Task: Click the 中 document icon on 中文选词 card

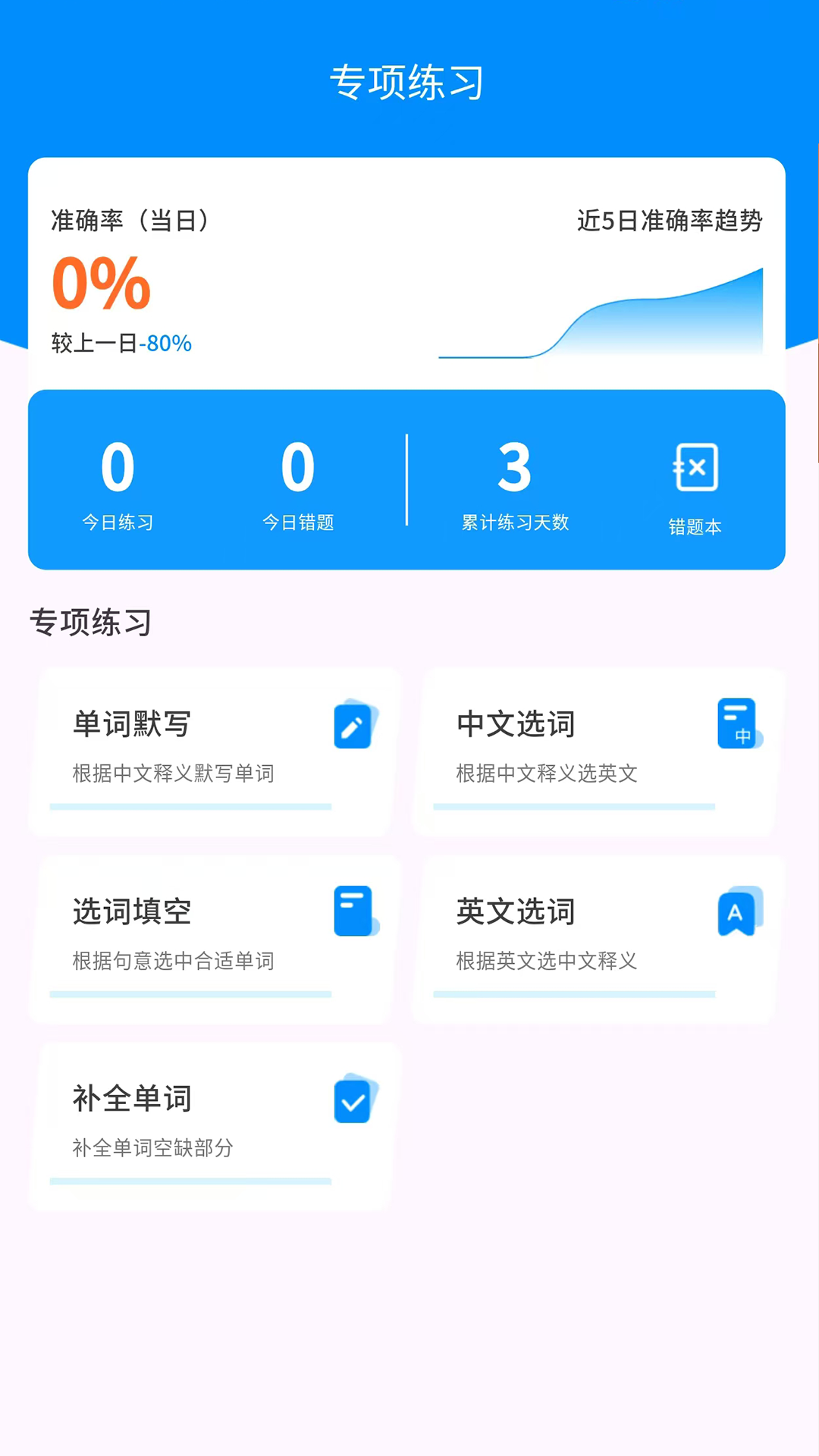Action: (x=736, y=723)
